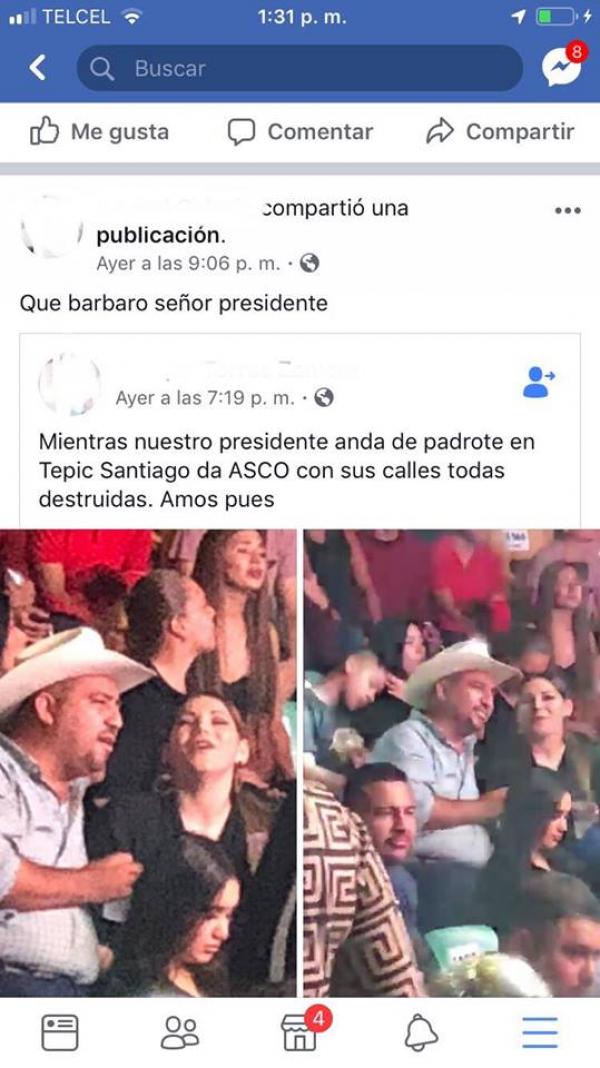Open the Buscar search field

click(300, 68)
